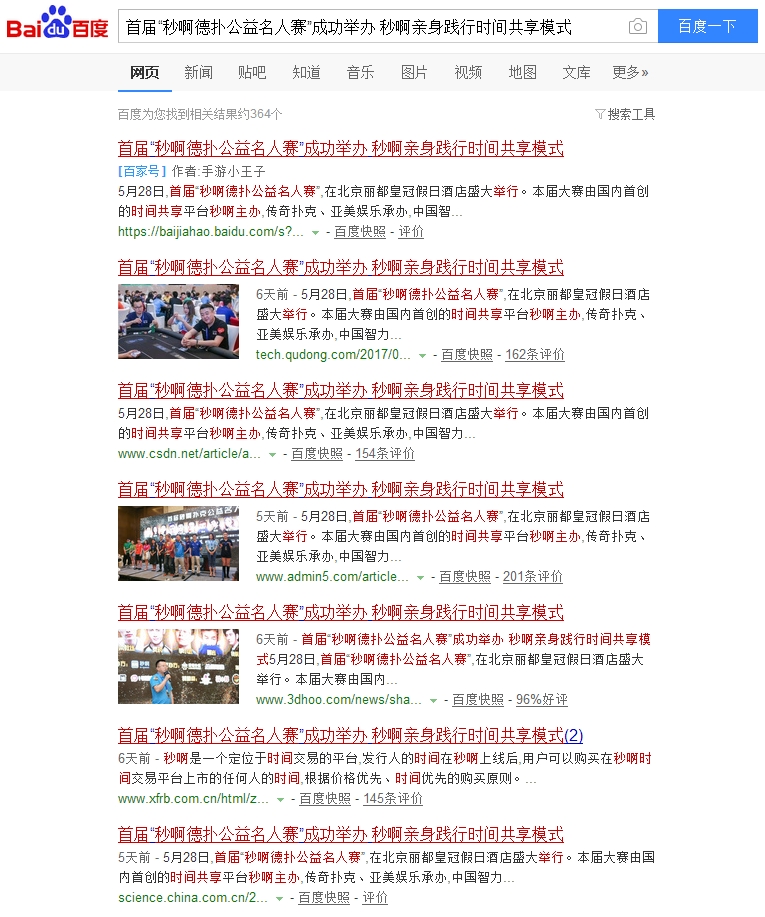Open thumbnail of the admin5.com result
Screen dimensions: 765x917
(x=178, y=543)
